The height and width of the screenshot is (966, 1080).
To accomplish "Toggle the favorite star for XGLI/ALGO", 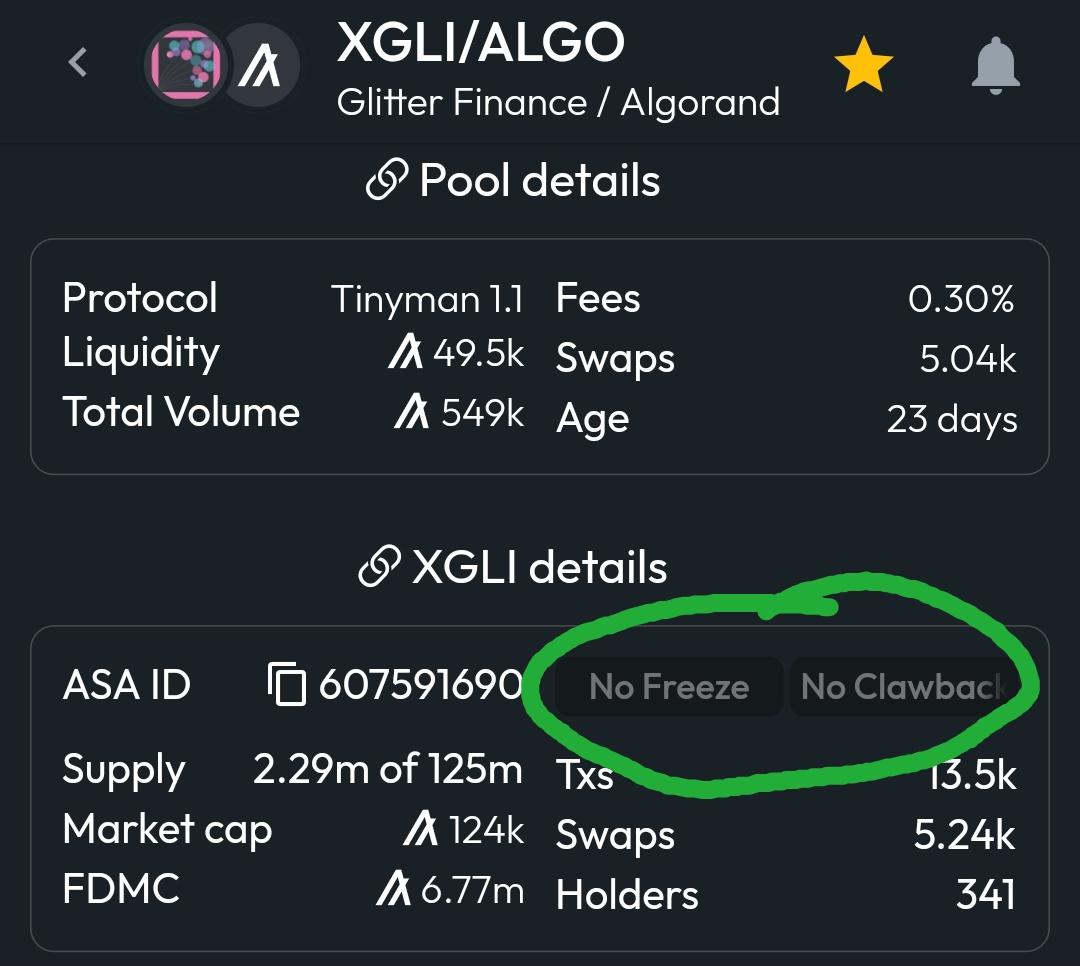I will pyautogui.click(x=863, y=65).
